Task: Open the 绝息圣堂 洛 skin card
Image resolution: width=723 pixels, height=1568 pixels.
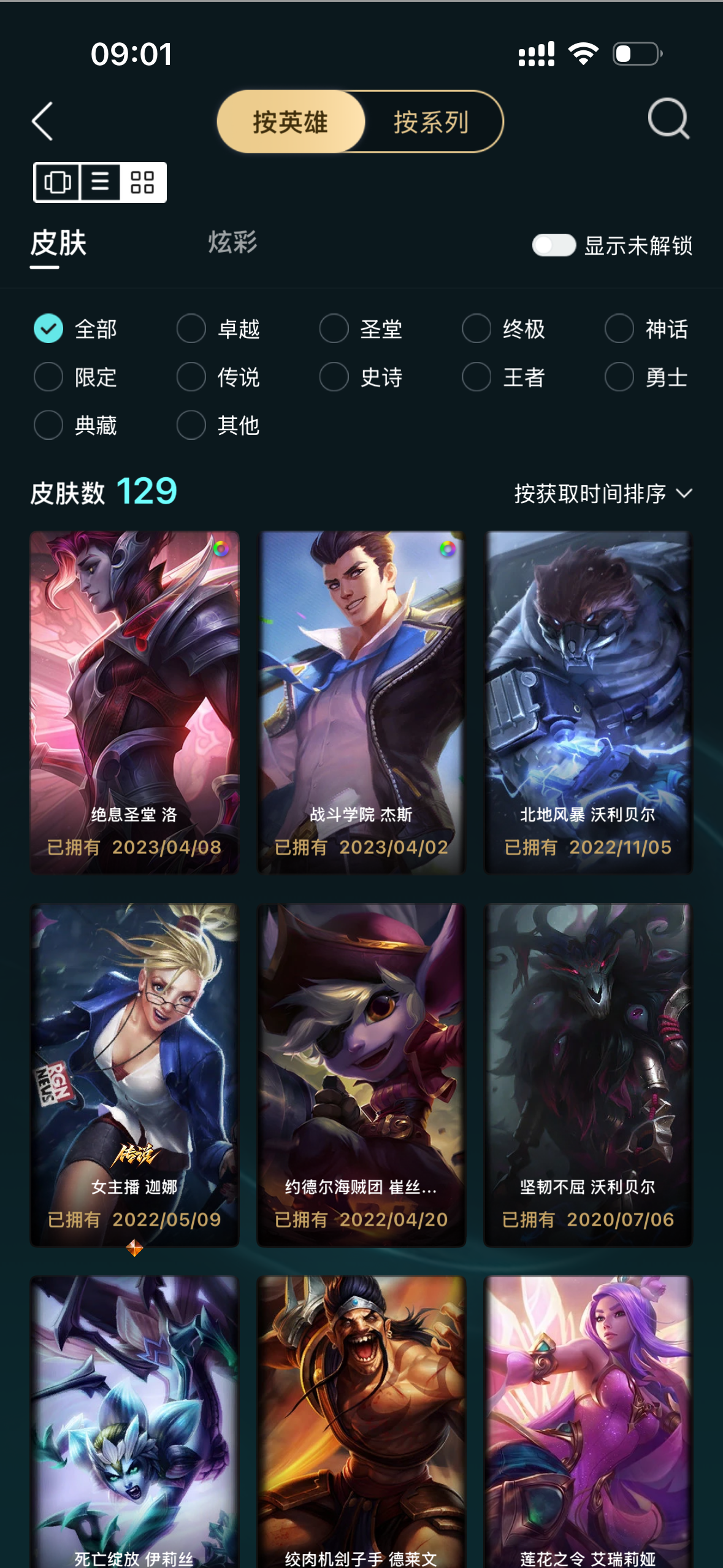Action: click(x=134, y=702)
